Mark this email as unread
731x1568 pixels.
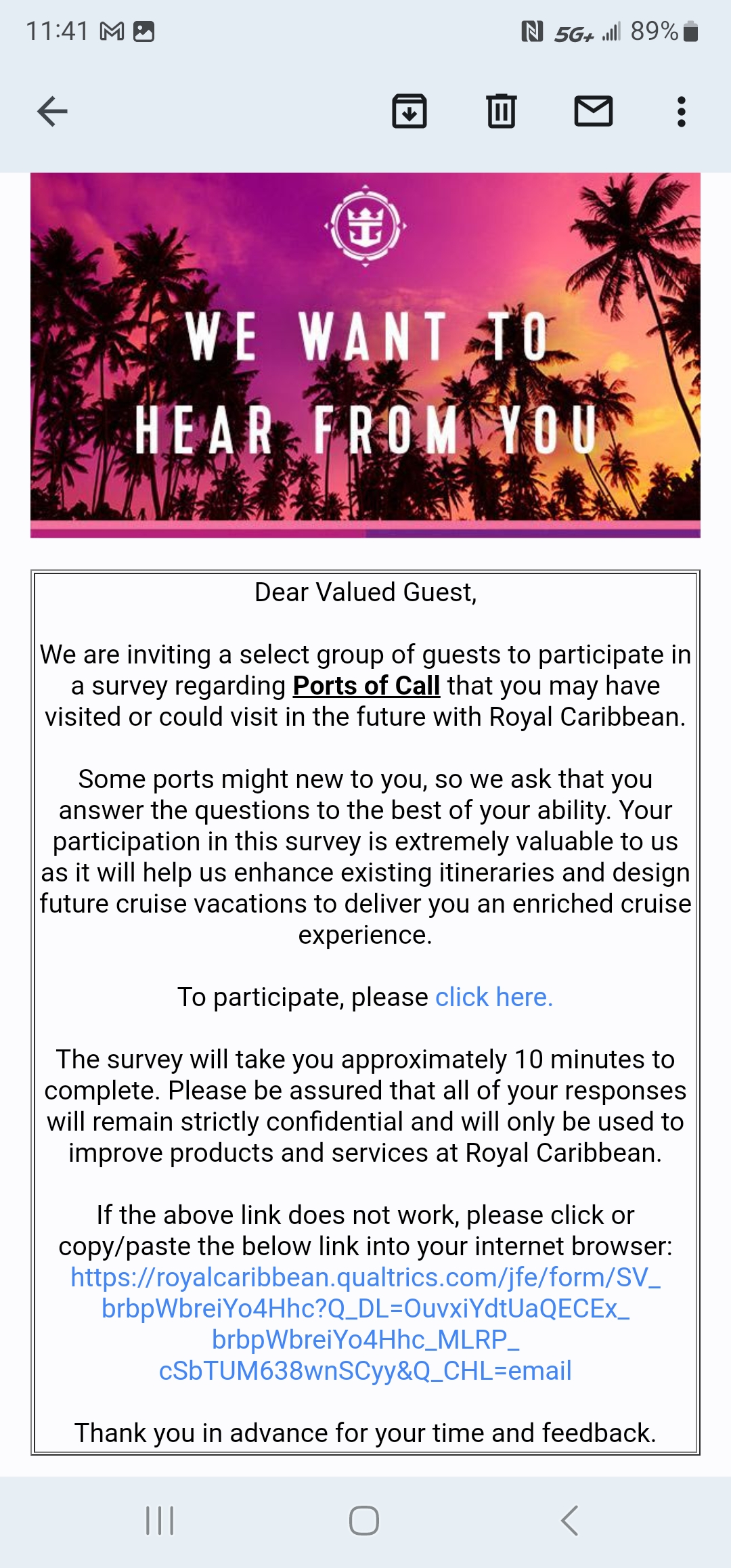click(594, 112)
